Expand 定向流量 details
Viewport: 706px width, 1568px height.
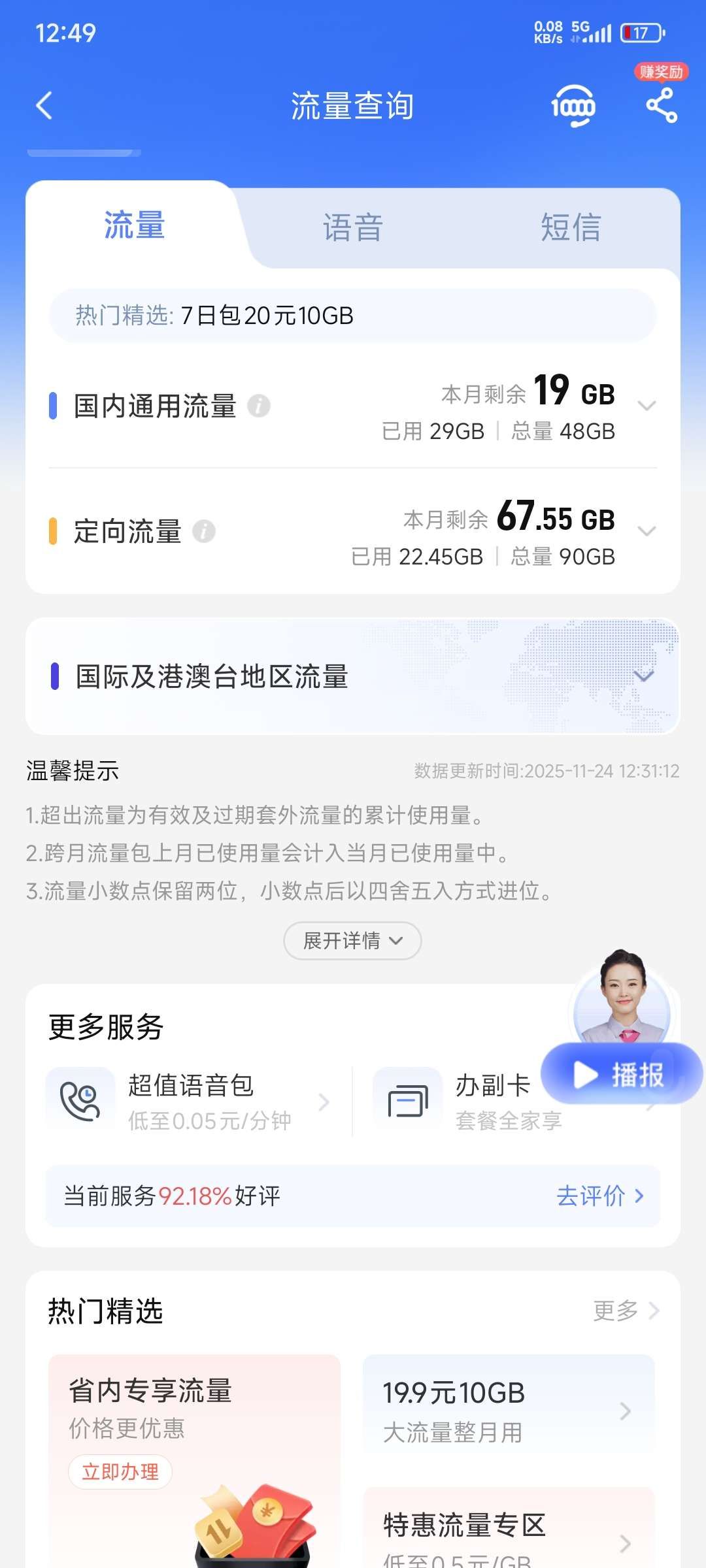647,531
